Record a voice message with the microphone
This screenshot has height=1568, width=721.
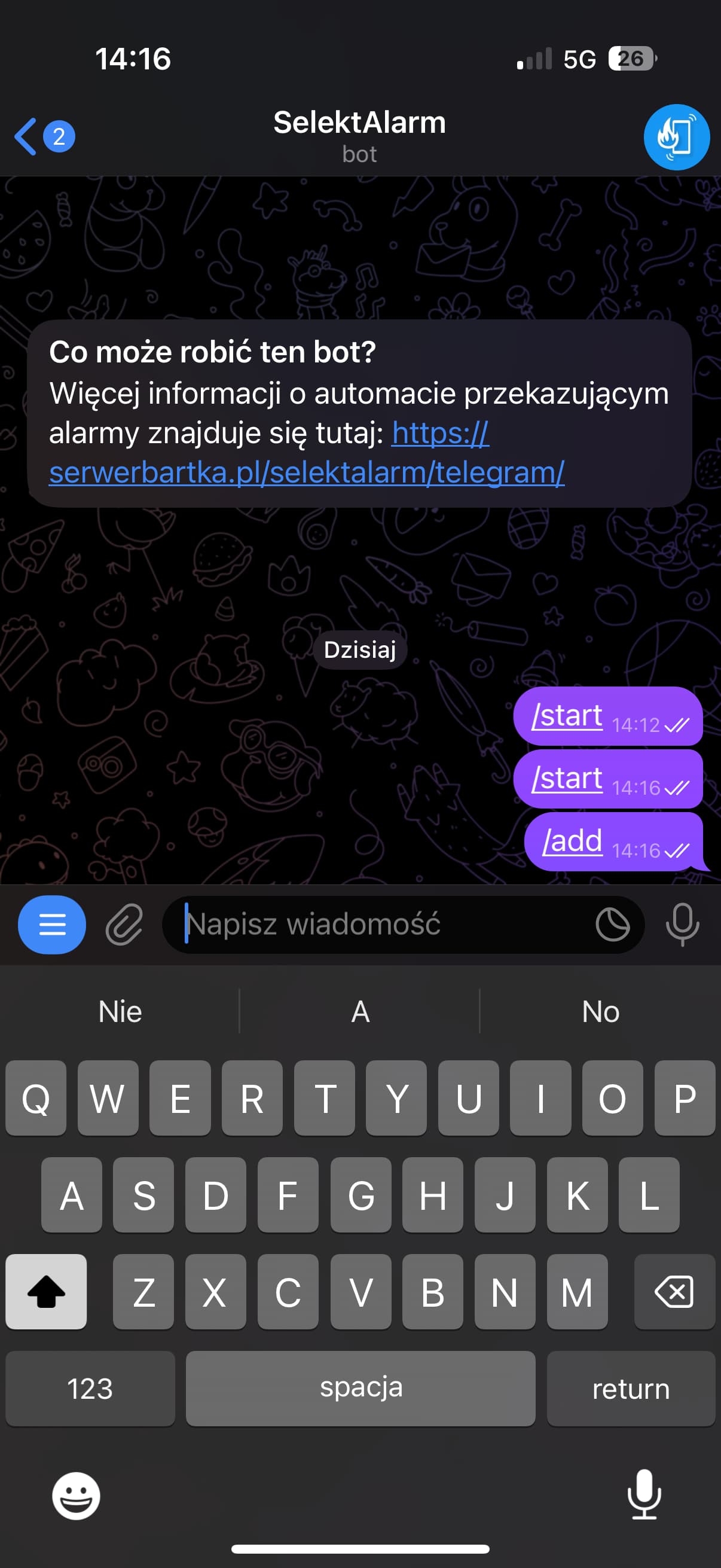click(x=682, y=925)
